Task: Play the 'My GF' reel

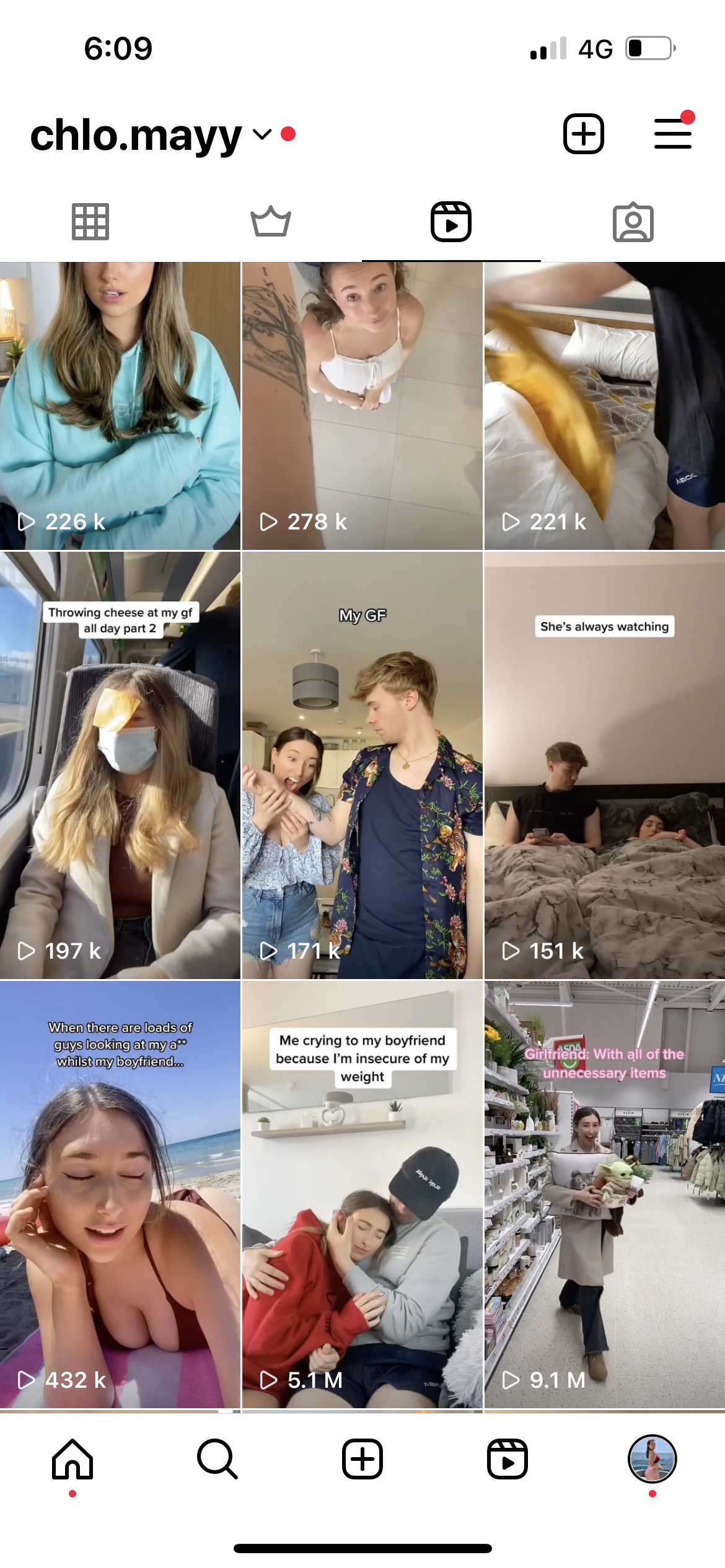Action: [x=362, y=765]
